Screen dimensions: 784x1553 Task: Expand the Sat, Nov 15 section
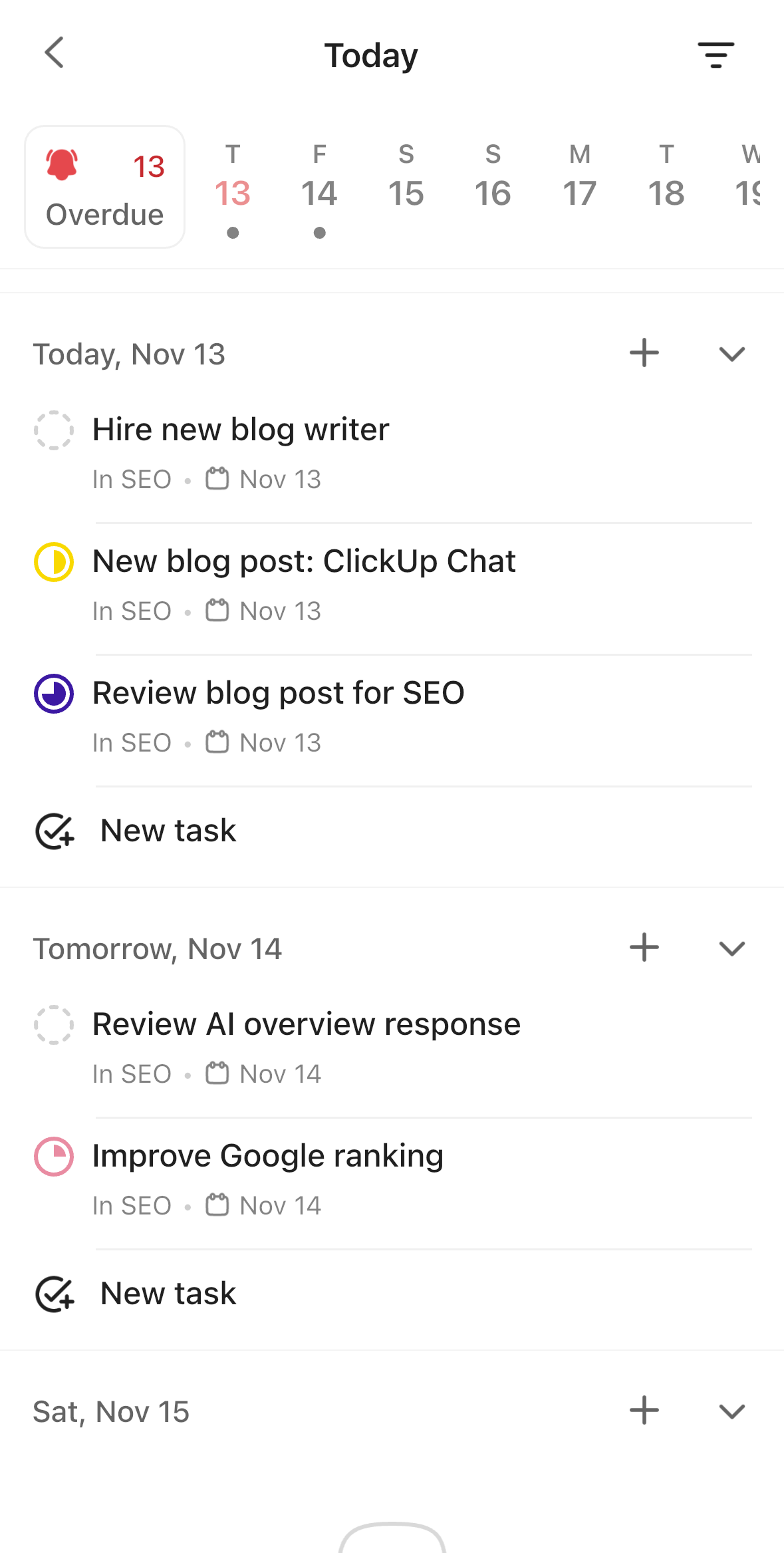point(731,1411)
